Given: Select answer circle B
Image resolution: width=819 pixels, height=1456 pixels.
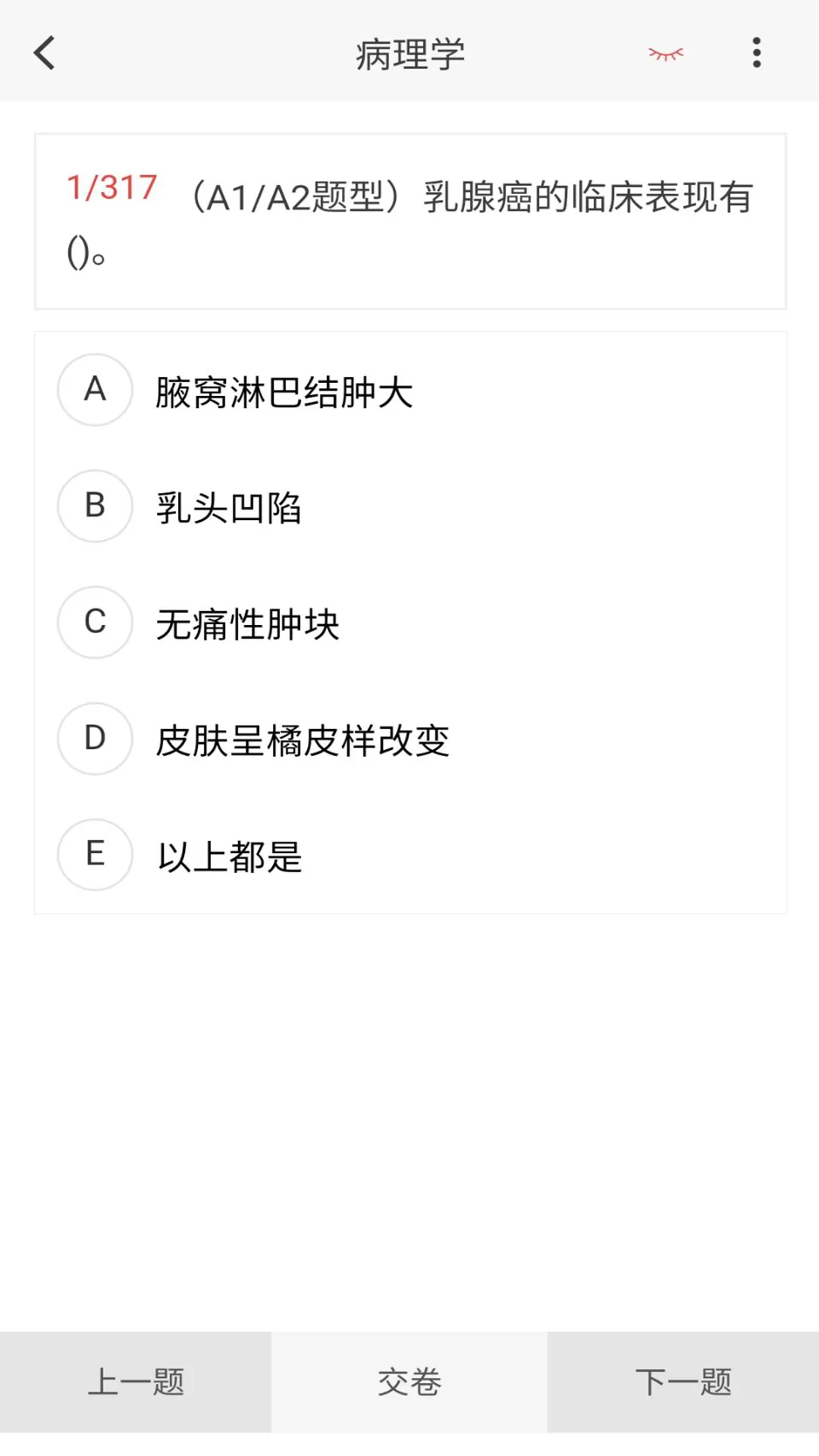Looking at the screenshot, I should pos(94,507).
